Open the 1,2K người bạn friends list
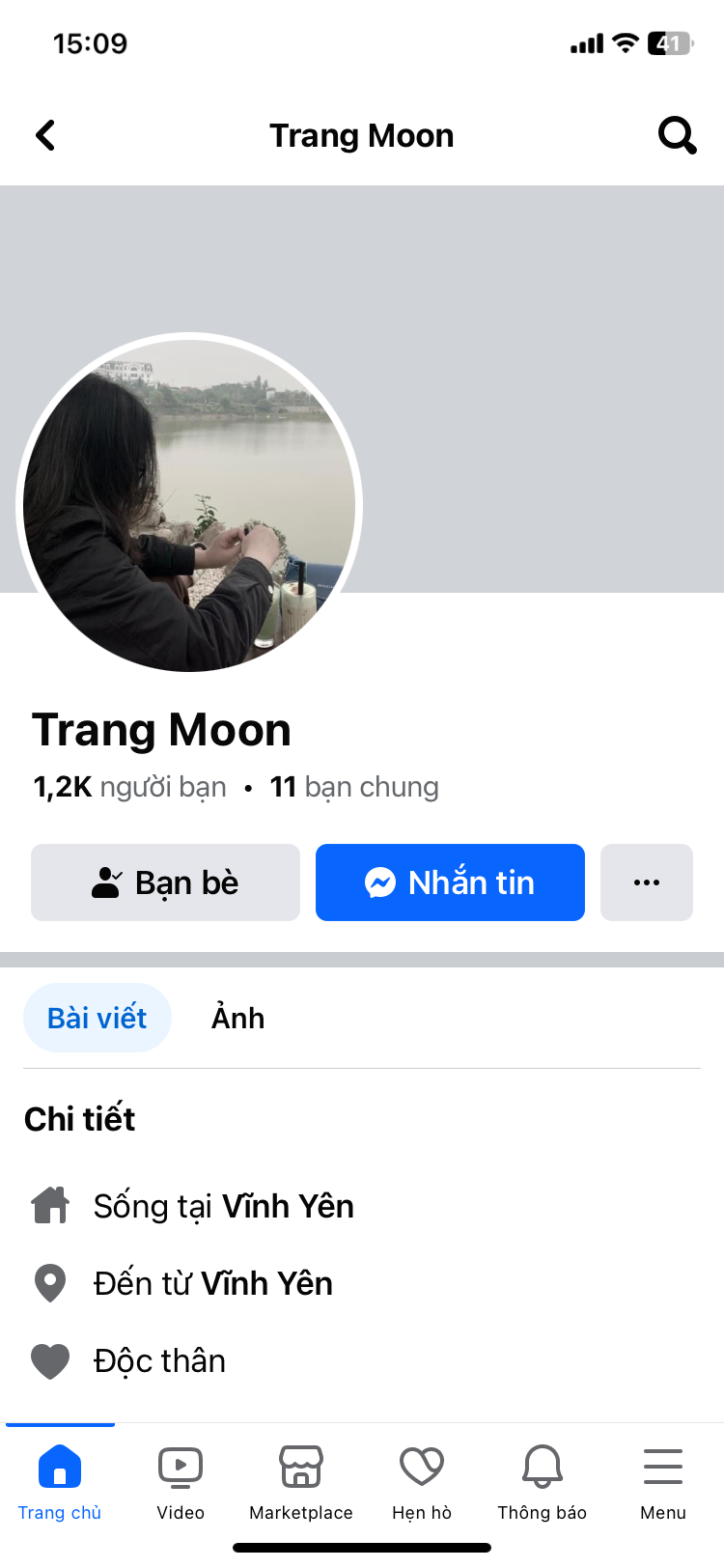 click(130, 787)
